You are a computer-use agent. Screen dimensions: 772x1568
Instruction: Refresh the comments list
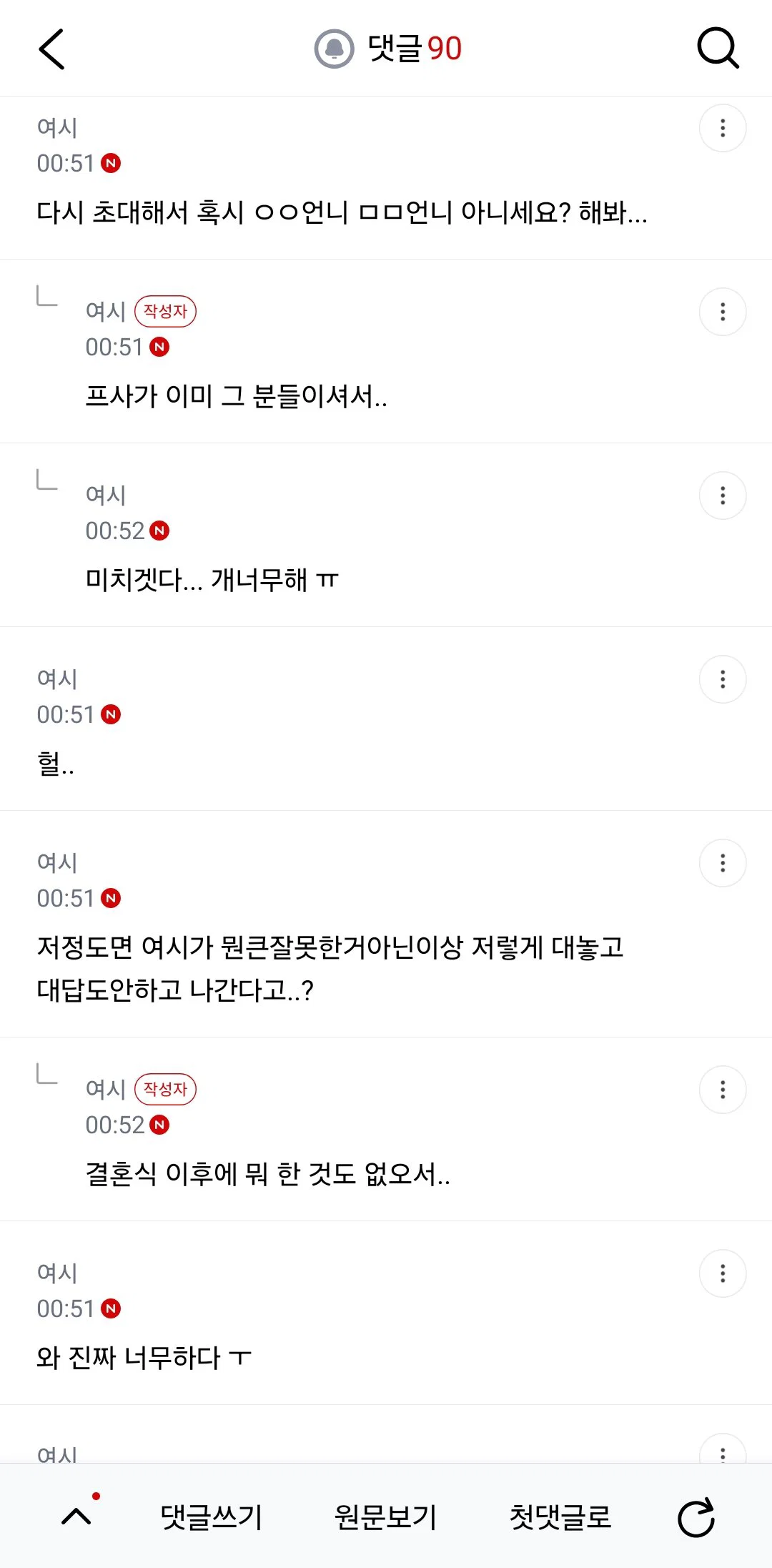[x=696, y=1517]
